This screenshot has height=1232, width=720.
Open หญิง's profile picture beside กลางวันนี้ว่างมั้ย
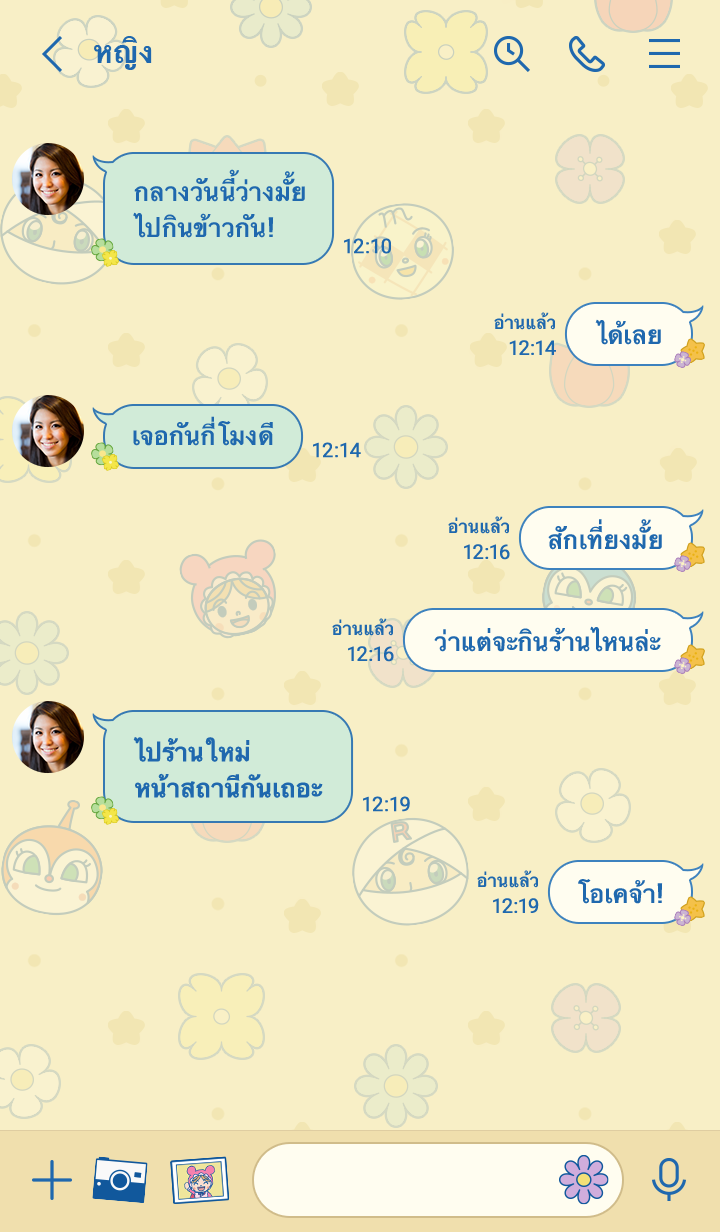coord(48,179)
